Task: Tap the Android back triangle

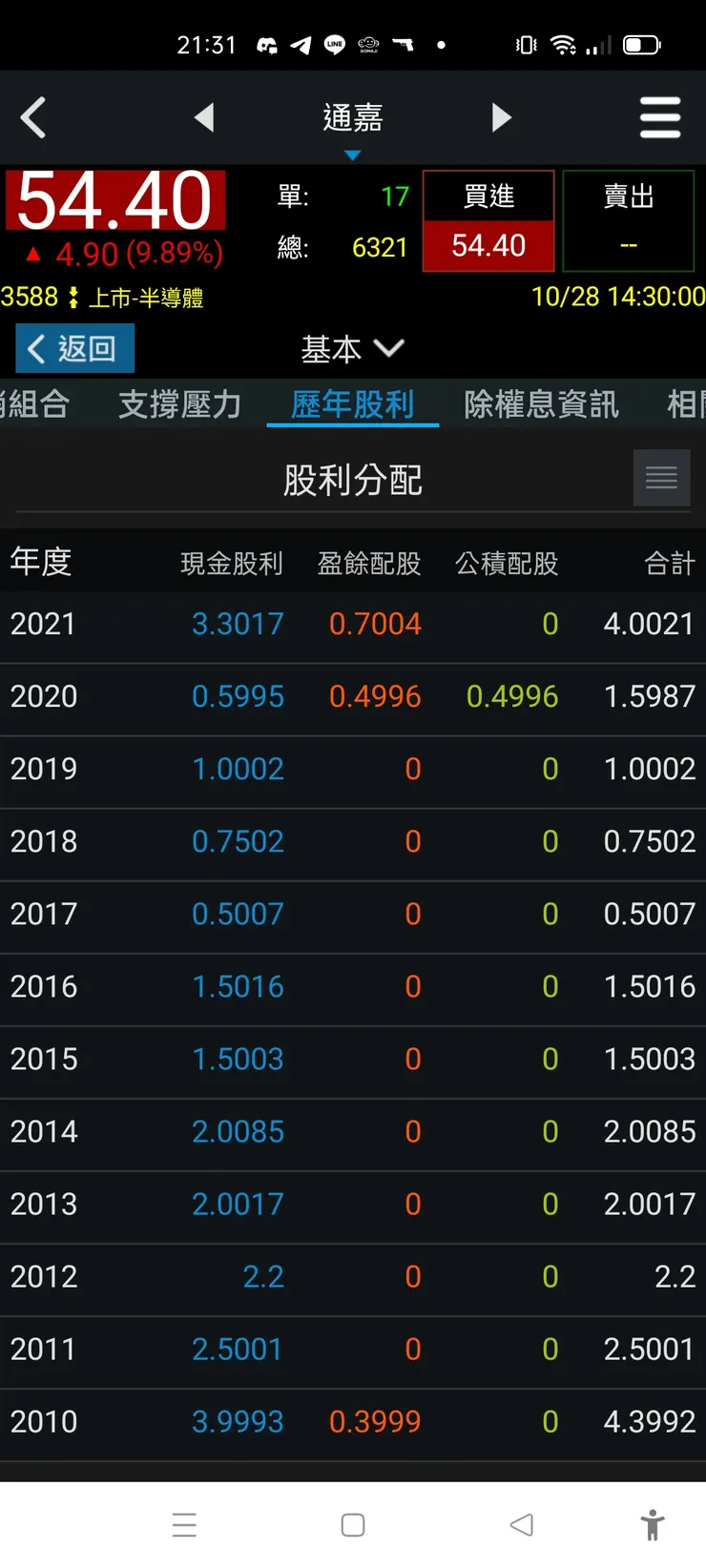Action: coord(522,1524)
